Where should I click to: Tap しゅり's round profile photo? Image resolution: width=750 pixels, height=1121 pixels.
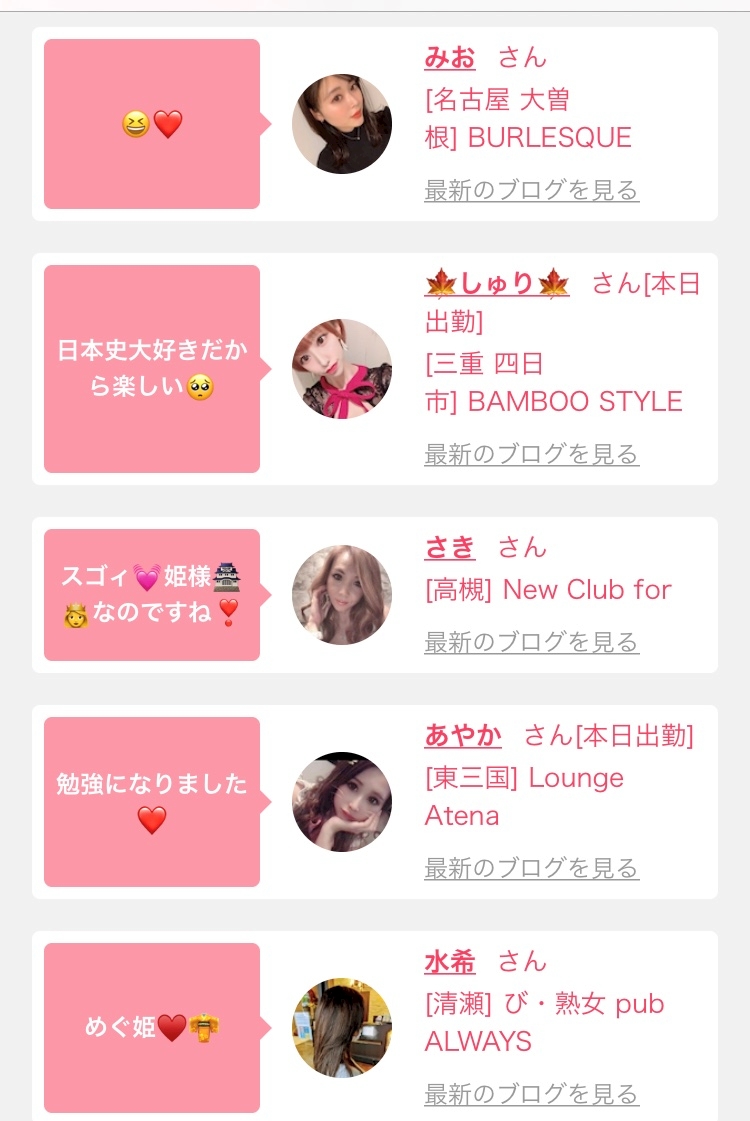(x=342, y=369)
